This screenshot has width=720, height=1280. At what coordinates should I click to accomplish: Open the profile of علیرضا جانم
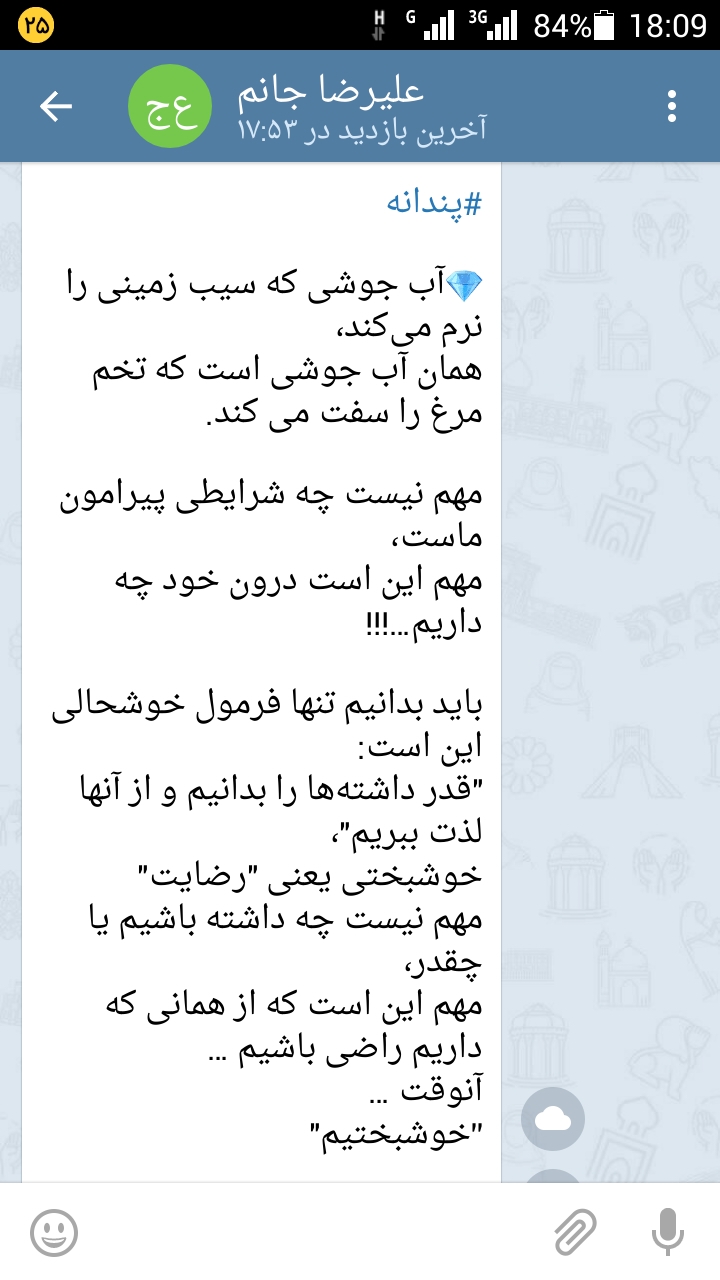330,106
